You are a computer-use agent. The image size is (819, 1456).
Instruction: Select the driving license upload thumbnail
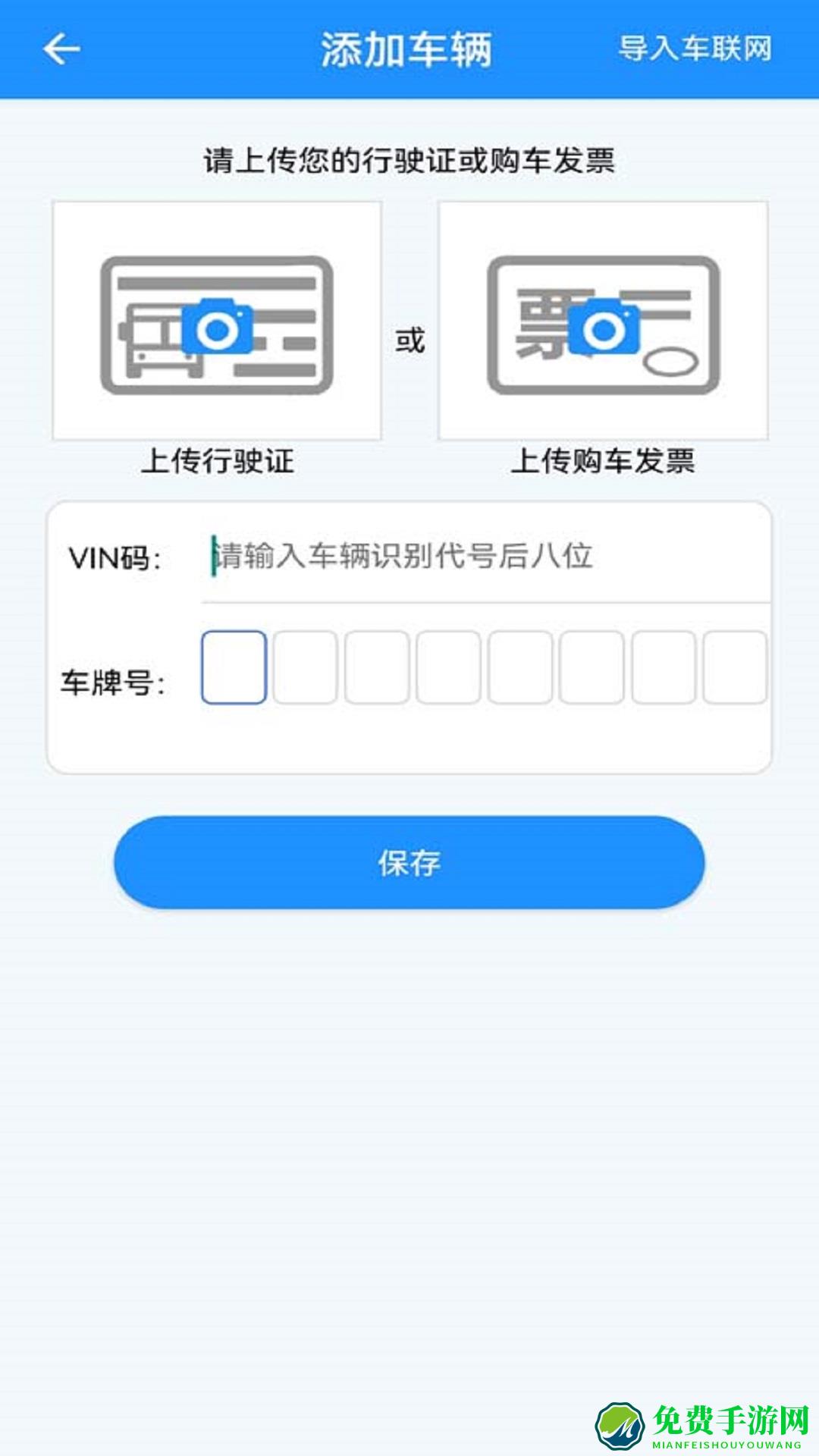point(218,320)
